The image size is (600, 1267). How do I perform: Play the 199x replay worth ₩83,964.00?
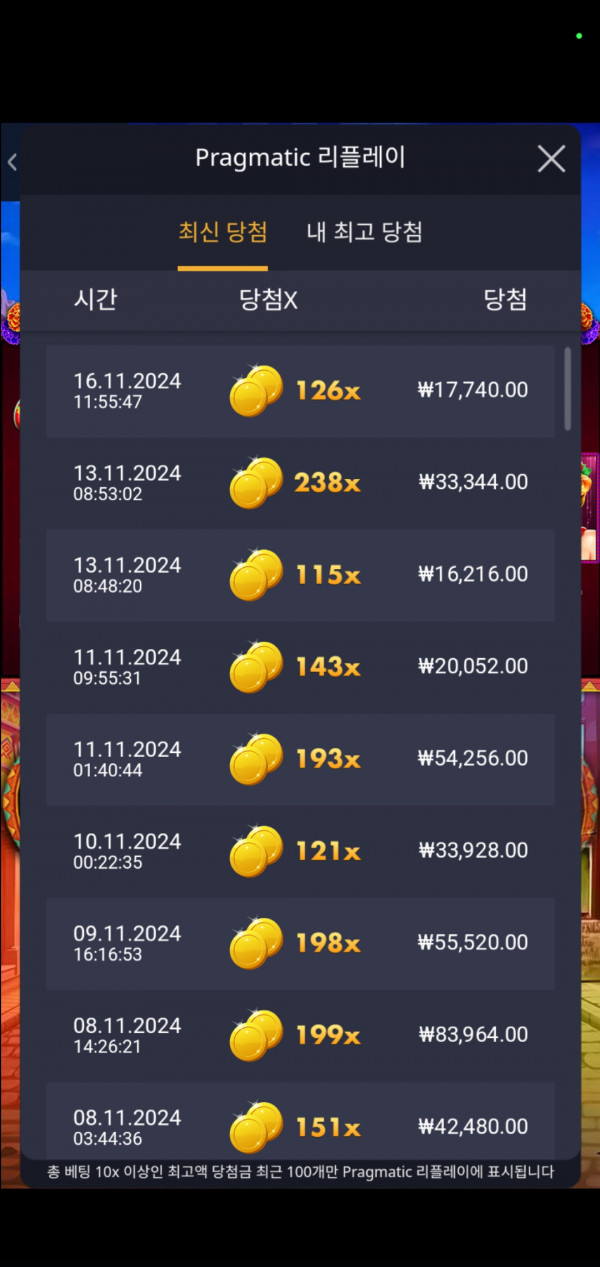pos(300,1035)
